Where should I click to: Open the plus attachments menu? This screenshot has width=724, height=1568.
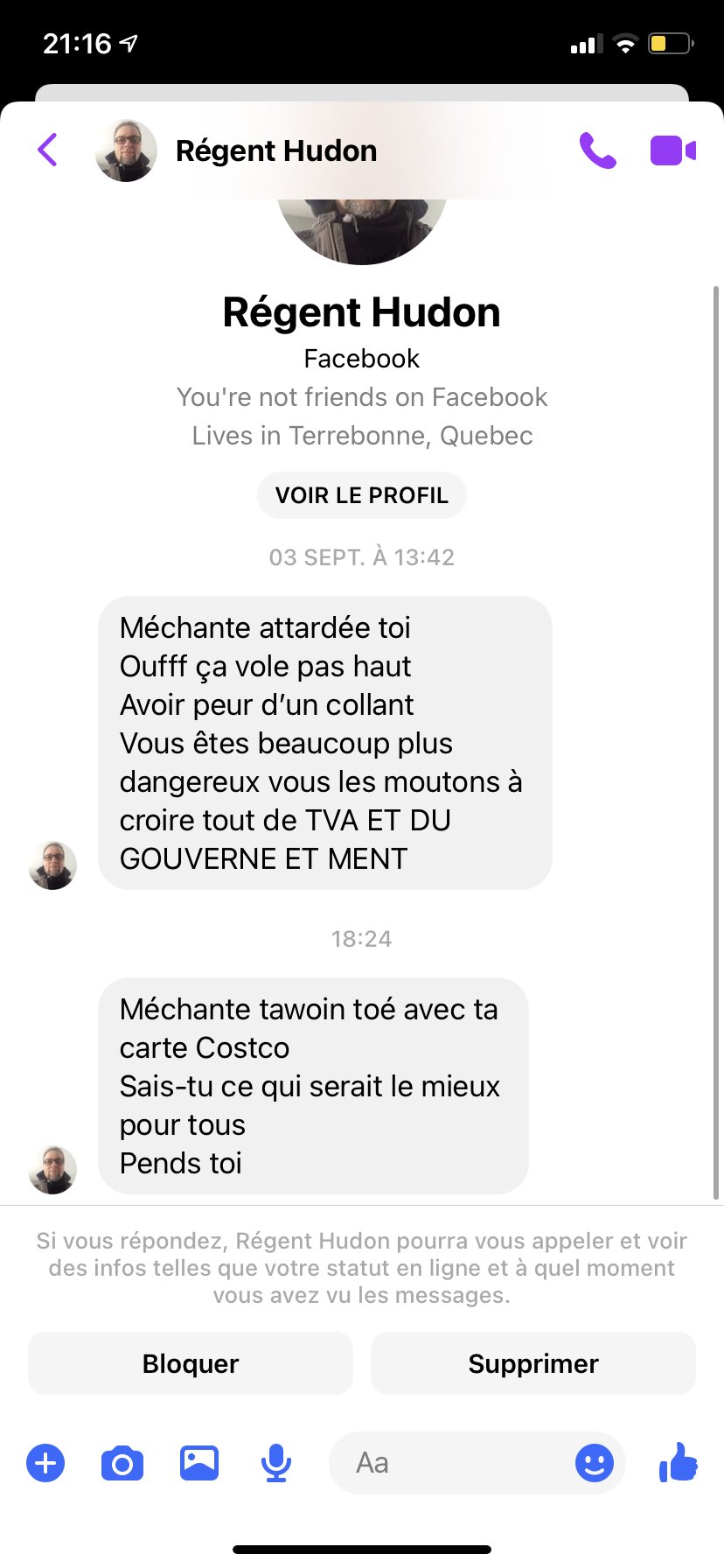45,1463
